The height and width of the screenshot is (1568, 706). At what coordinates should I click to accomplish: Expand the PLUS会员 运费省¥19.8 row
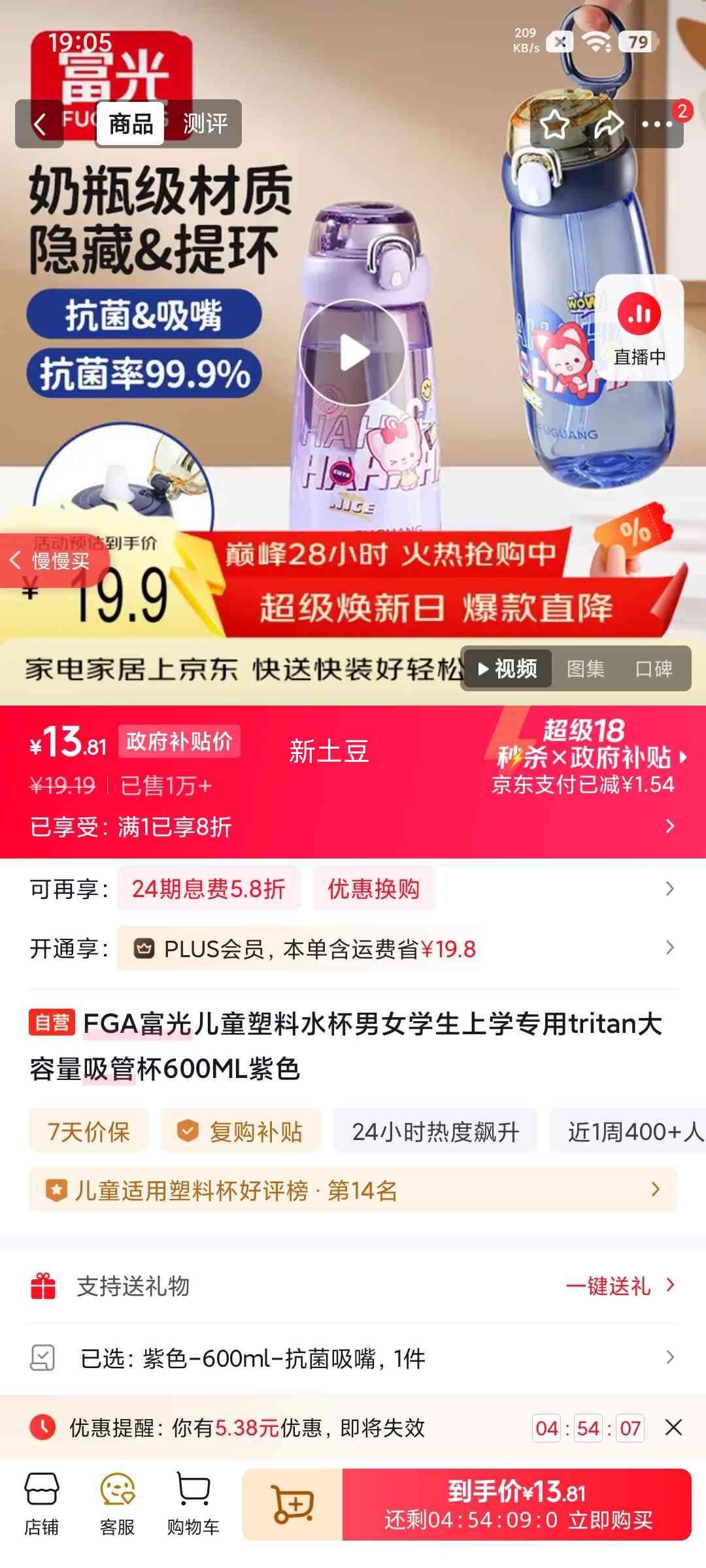353,949
